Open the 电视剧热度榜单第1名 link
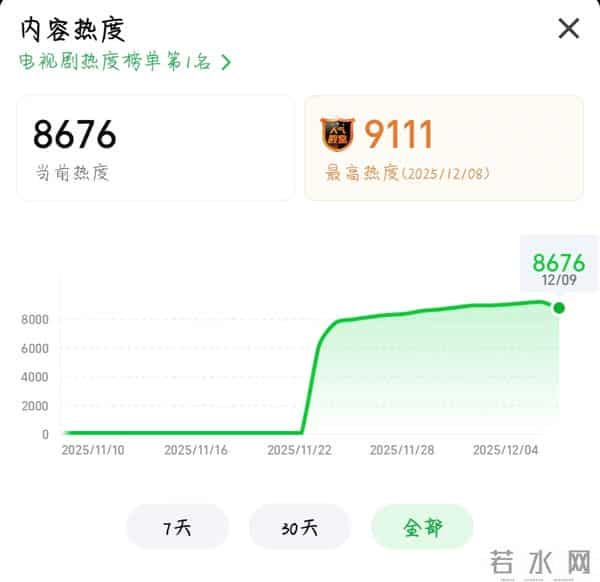The width and height of the screenshot is (600, 582). (125, 62)
